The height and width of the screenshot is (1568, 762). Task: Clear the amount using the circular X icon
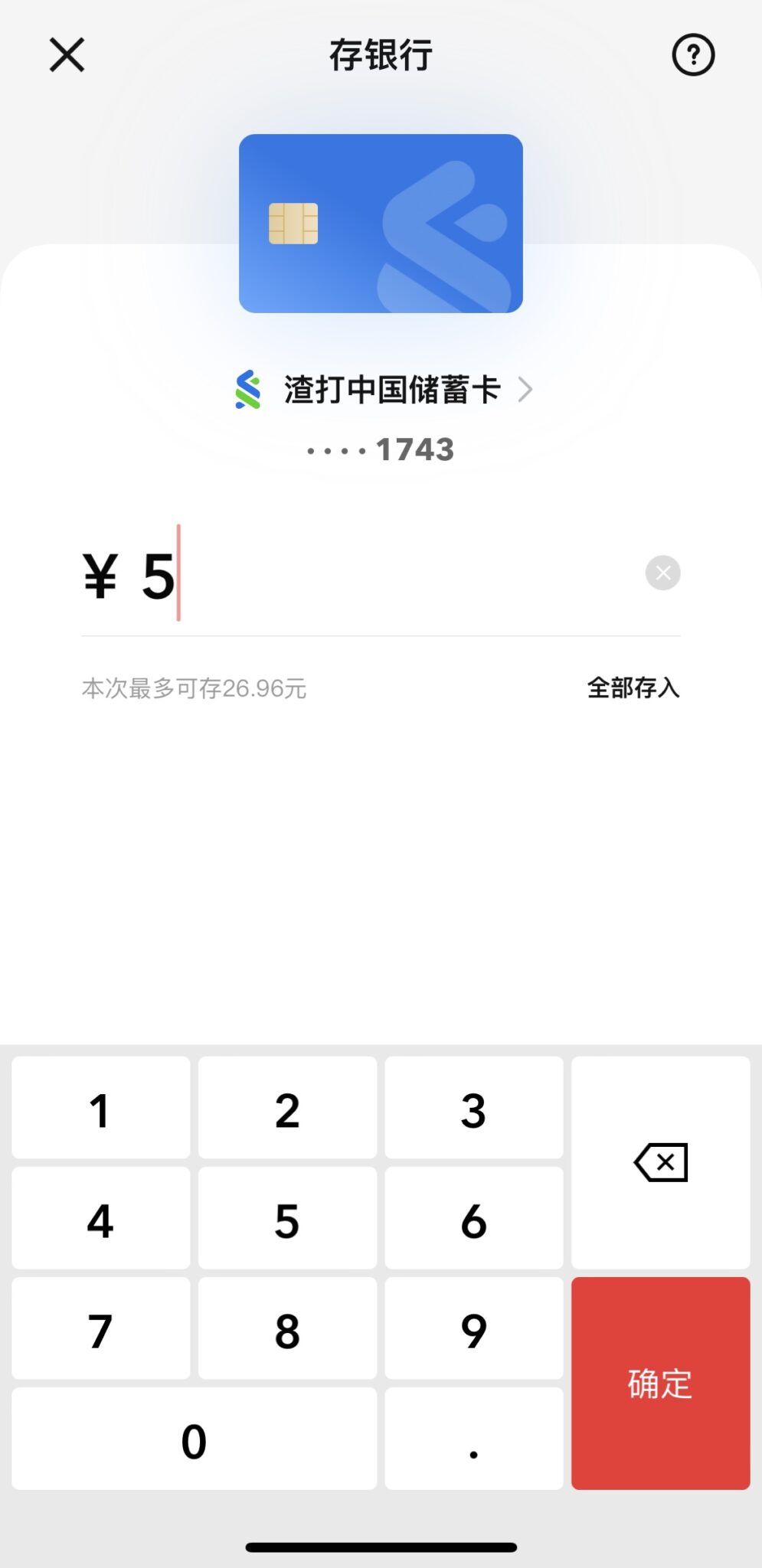pos(662,573)
